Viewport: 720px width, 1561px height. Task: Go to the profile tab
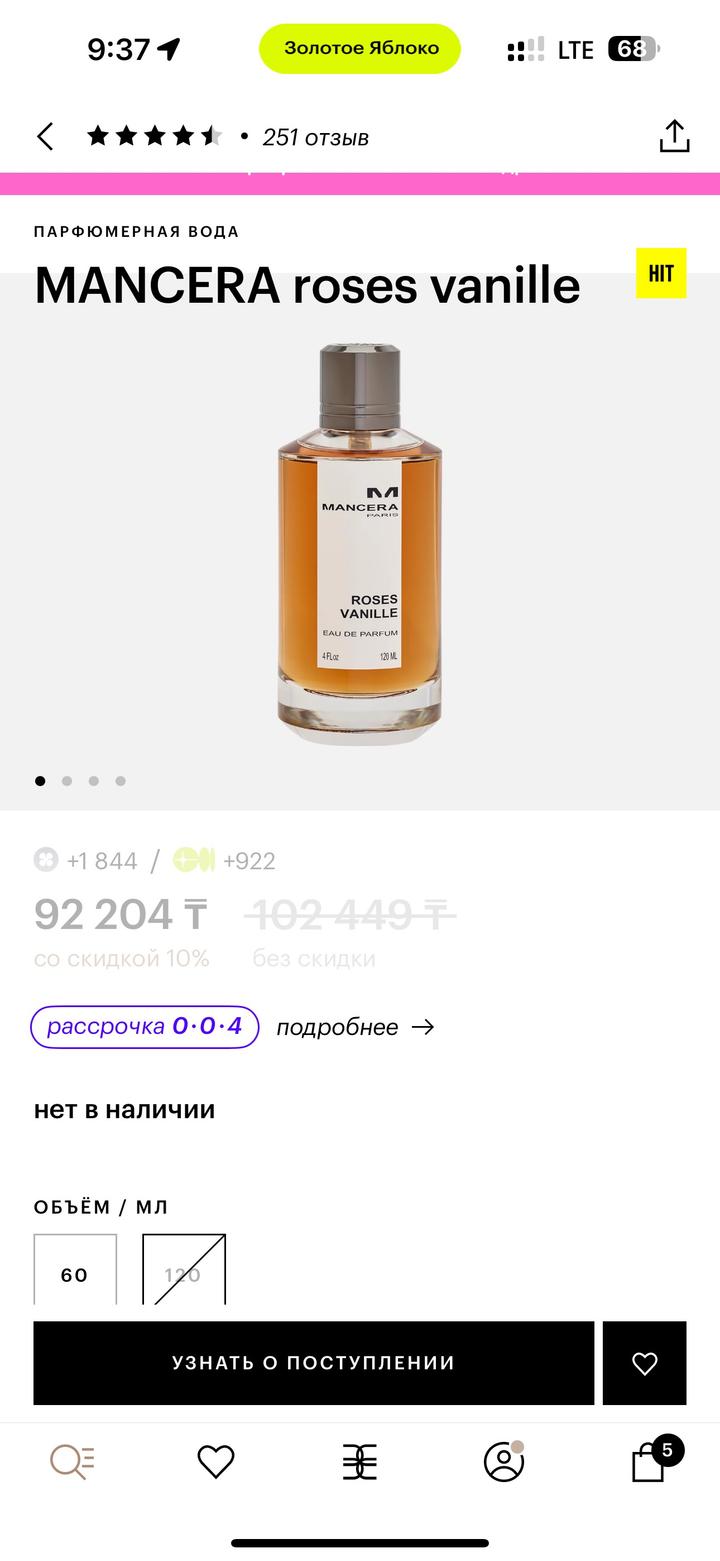click(x=504, y=1462)
